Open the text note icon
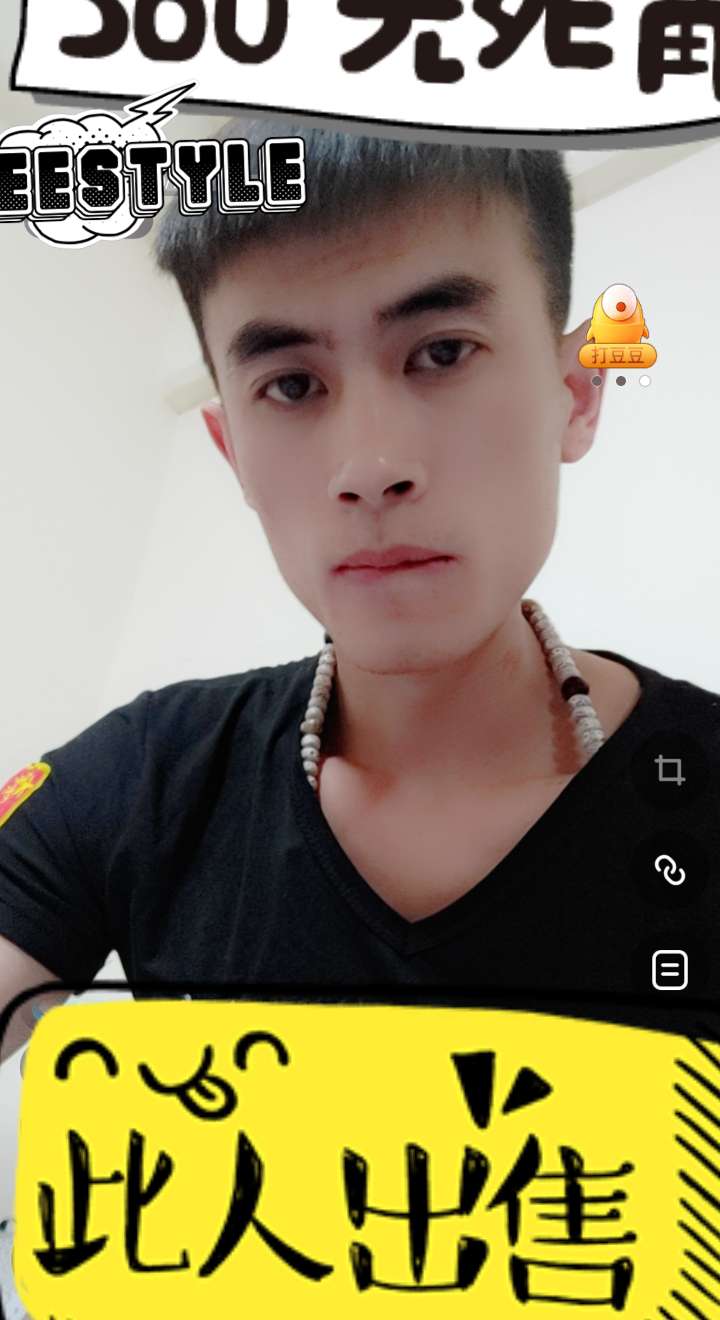Screen dimensions: 720x1320 pyautogui.click(x=669, y=969)
